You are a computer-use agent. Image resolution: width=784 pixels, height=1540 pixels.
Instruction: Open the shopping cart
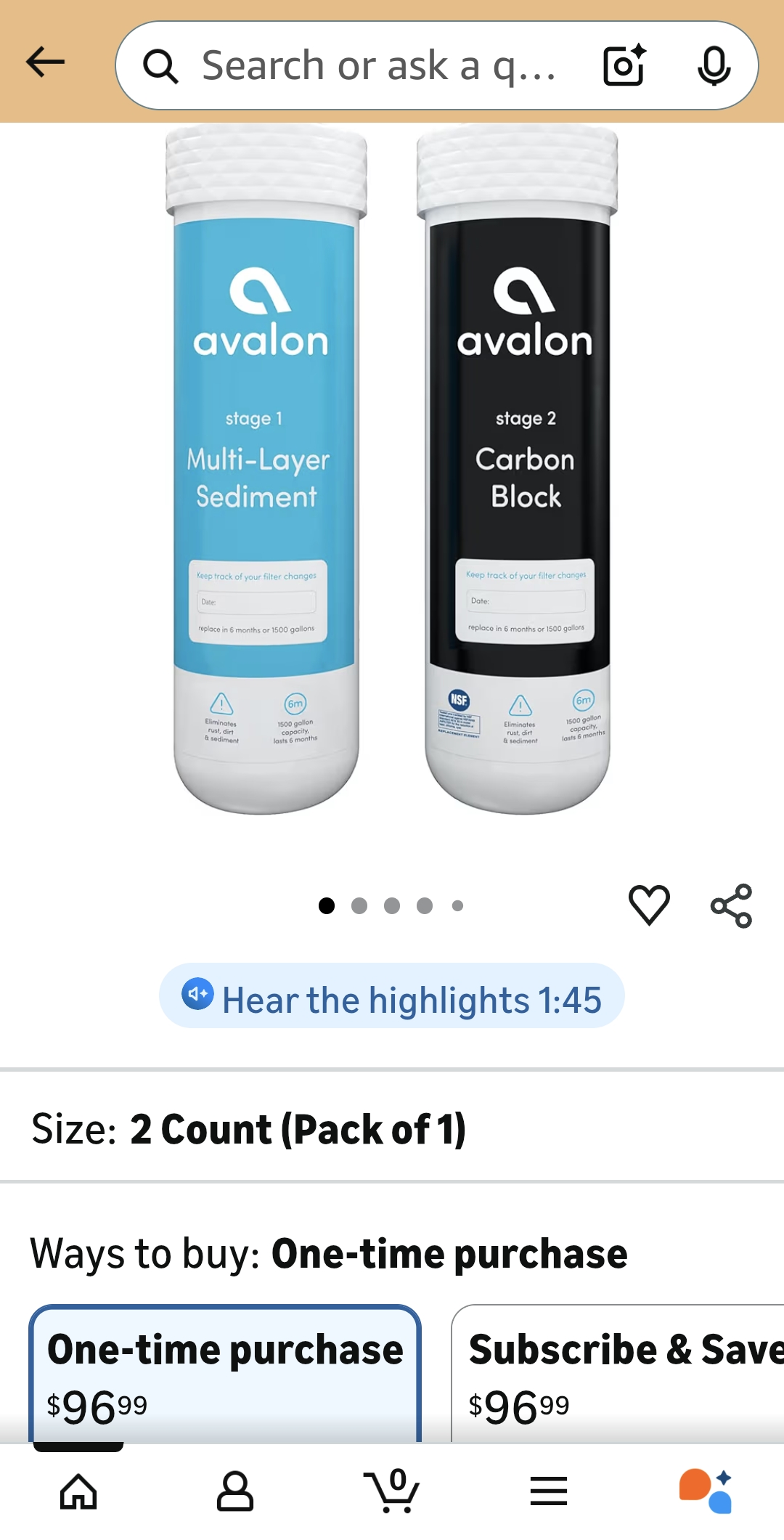[392, 1491]
